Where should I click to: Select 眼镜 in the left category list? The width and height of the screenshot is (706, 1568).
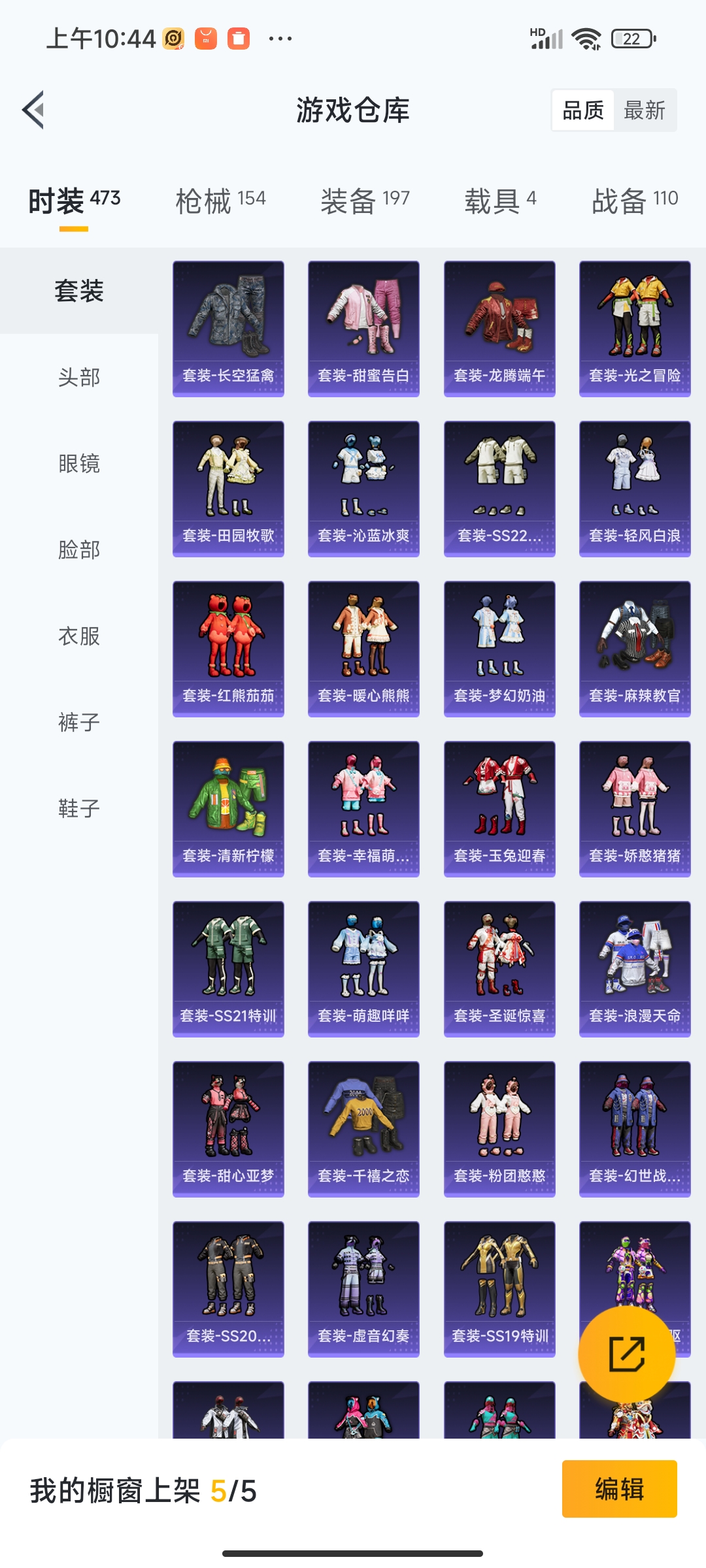[x=78, y=464]
